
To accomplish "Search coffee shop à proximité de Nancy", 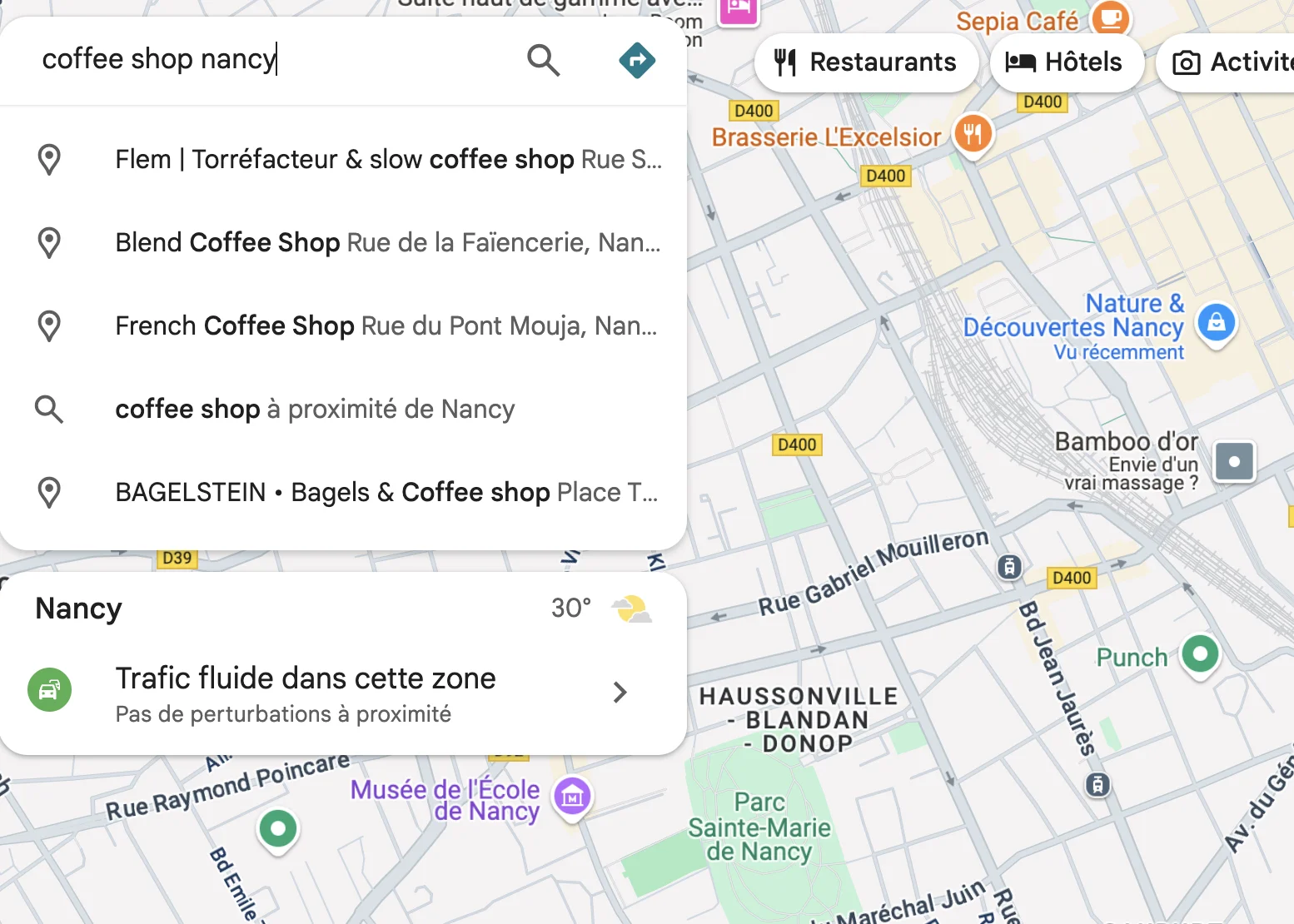I will [x=315, y=409].
